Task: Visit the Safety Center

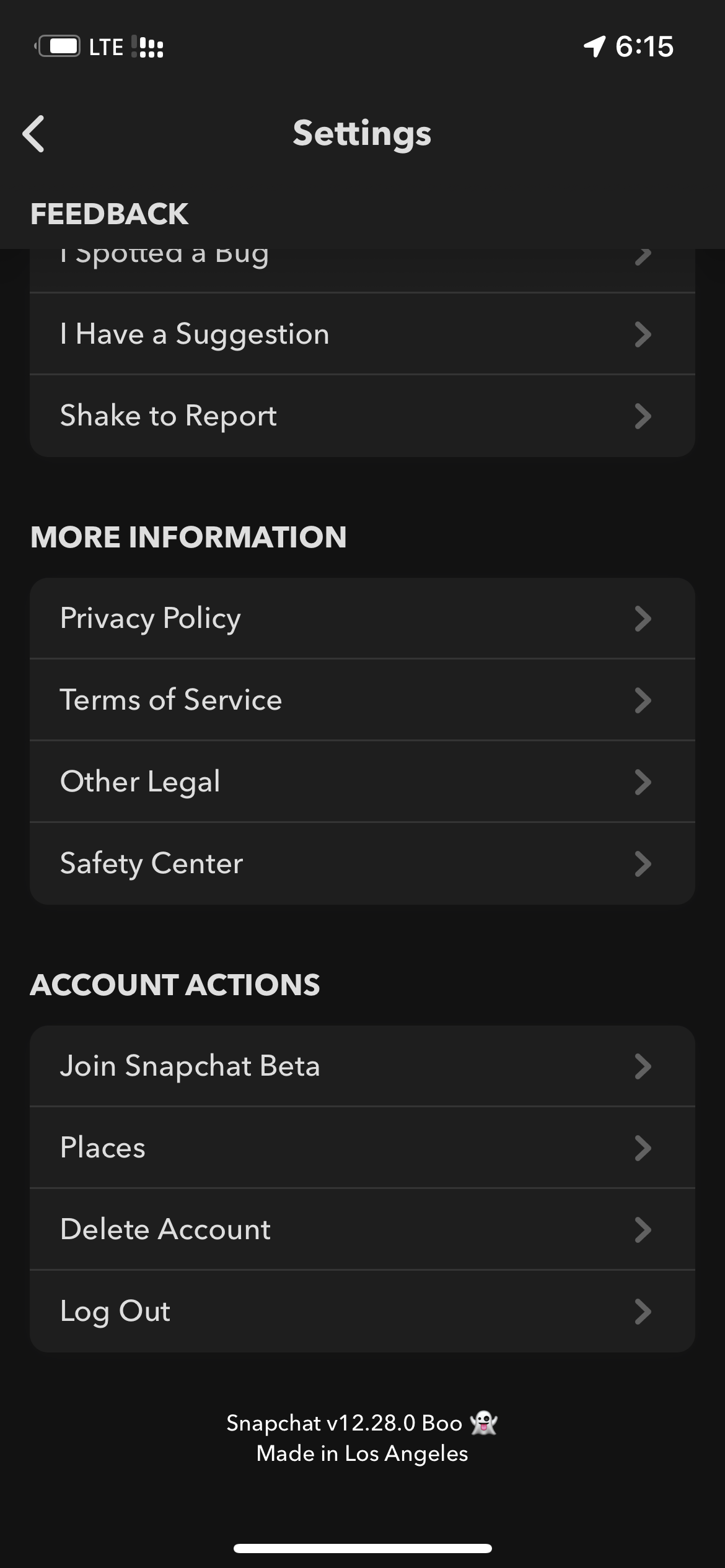Action: tap(362, 863)
